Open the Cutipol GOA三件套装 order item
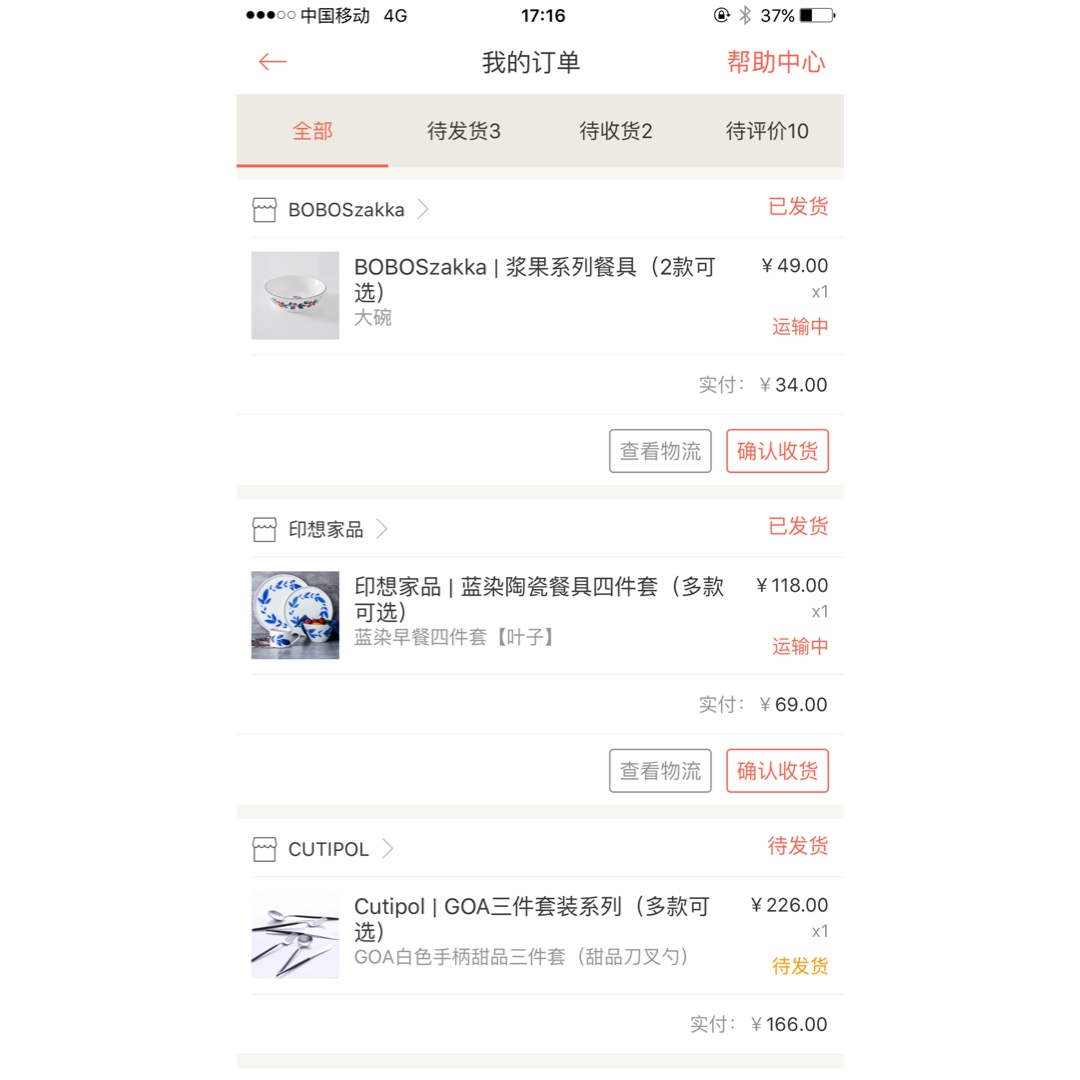 [x=531, y=932]
